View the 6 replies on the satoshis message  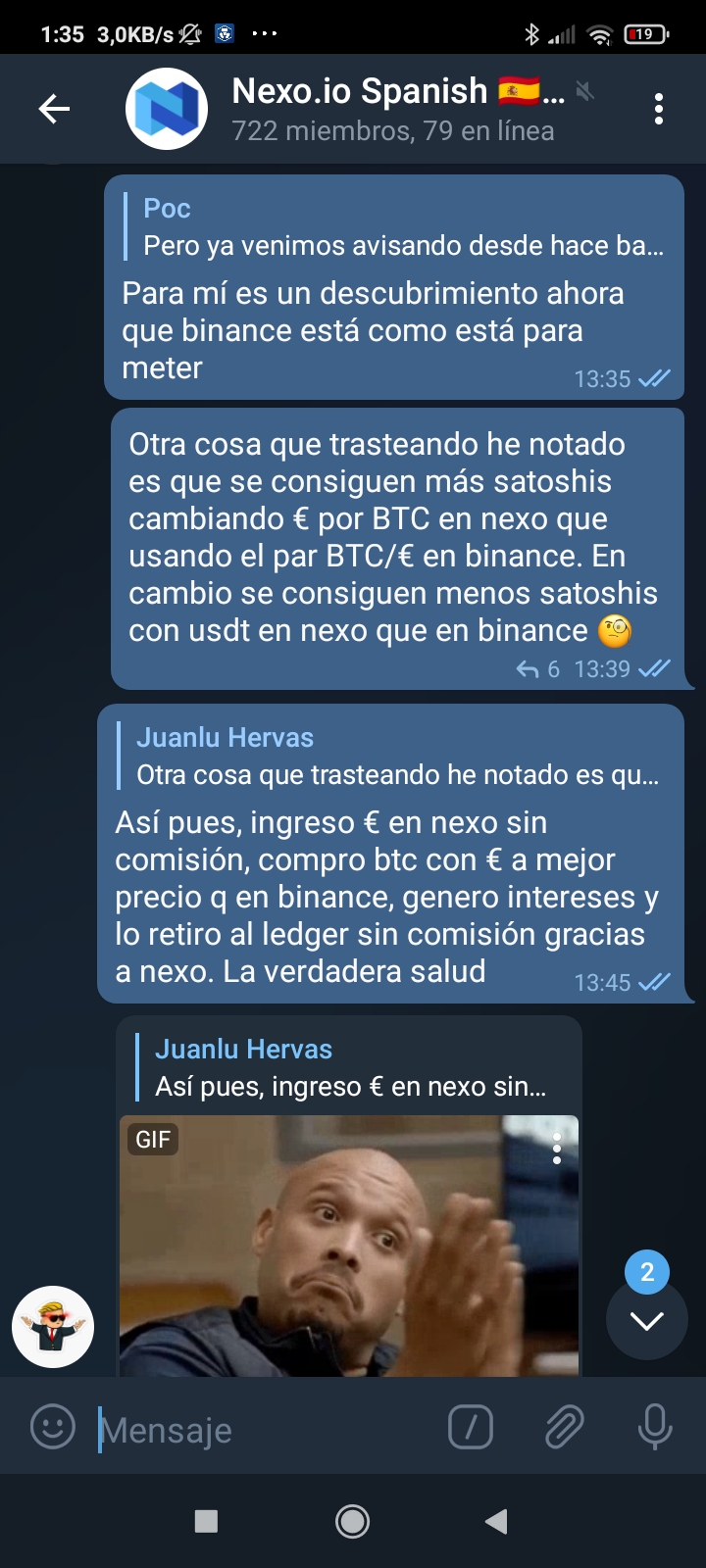point(538,669)
